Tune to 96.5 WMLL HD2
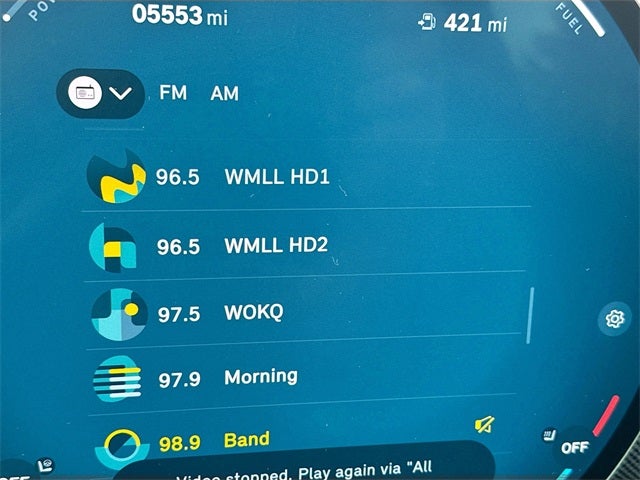640x480 pixels. pos(276,245)
